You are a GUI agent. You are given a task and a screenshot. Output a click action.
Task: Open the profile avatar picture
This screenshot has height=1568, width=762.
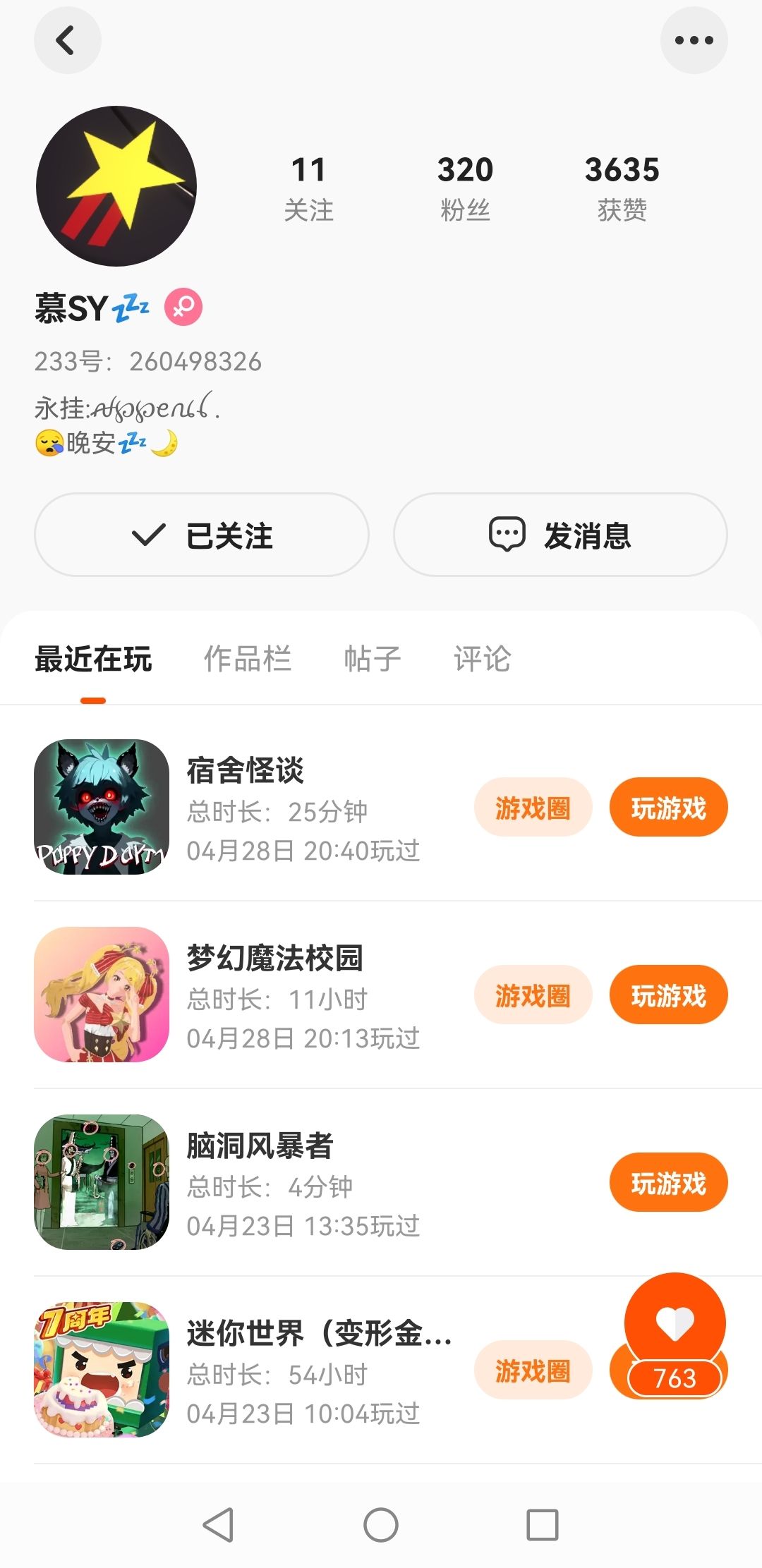coord(116,186)
